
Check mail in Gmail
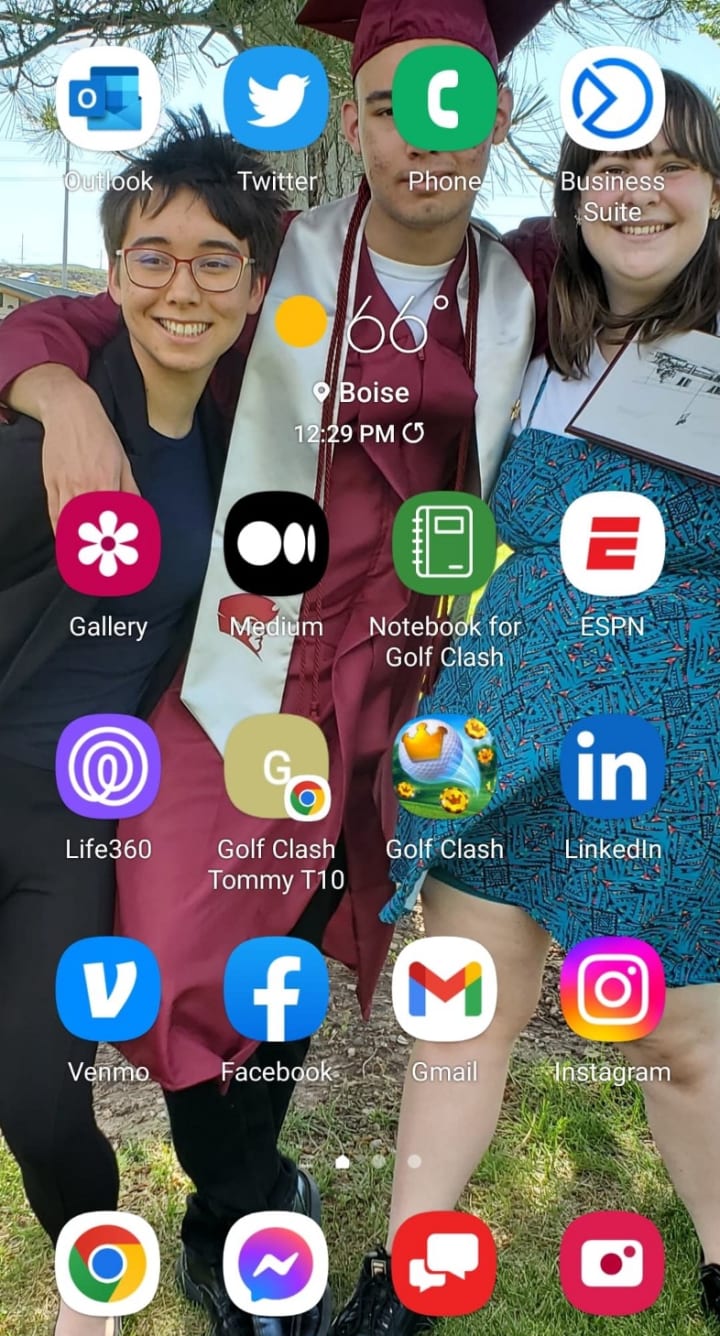444,989
